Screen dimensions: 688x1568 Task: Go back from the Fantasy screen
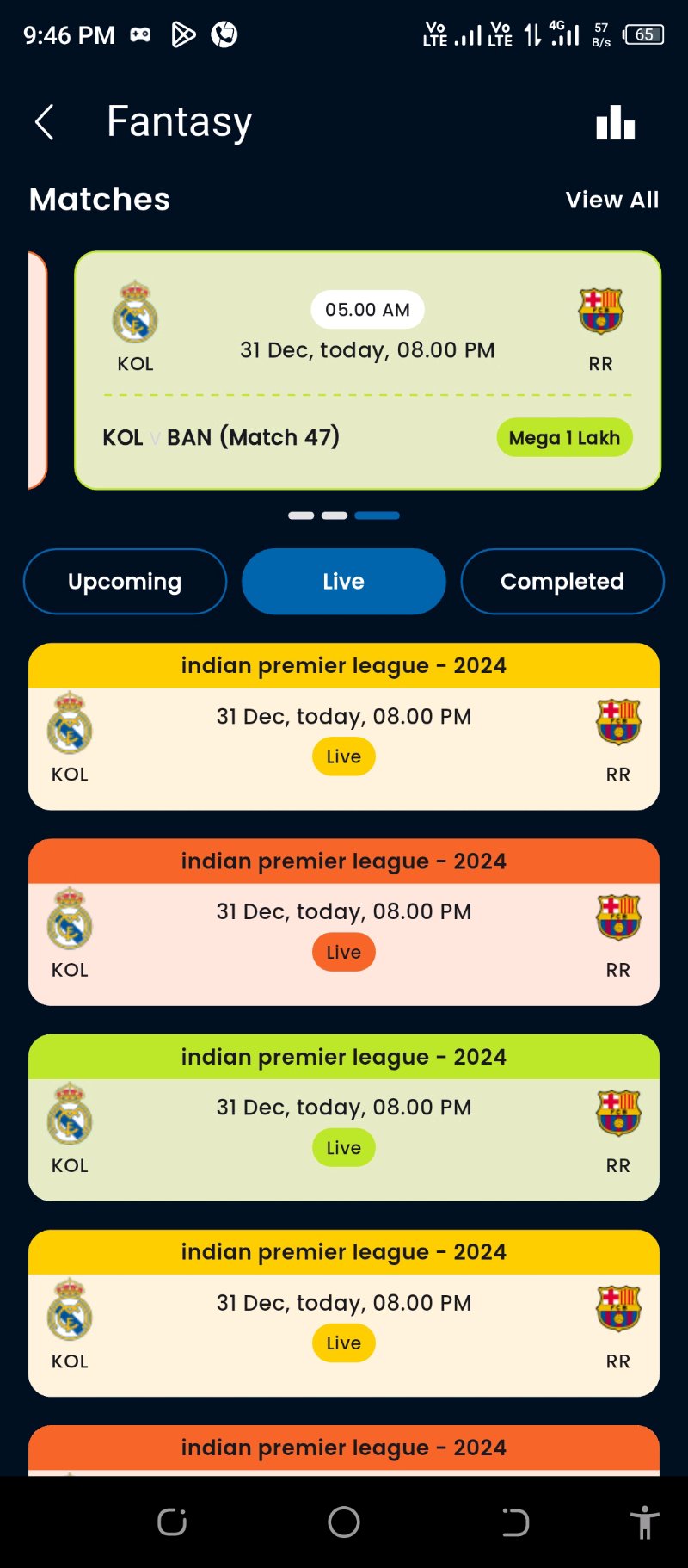click(45, 122)
